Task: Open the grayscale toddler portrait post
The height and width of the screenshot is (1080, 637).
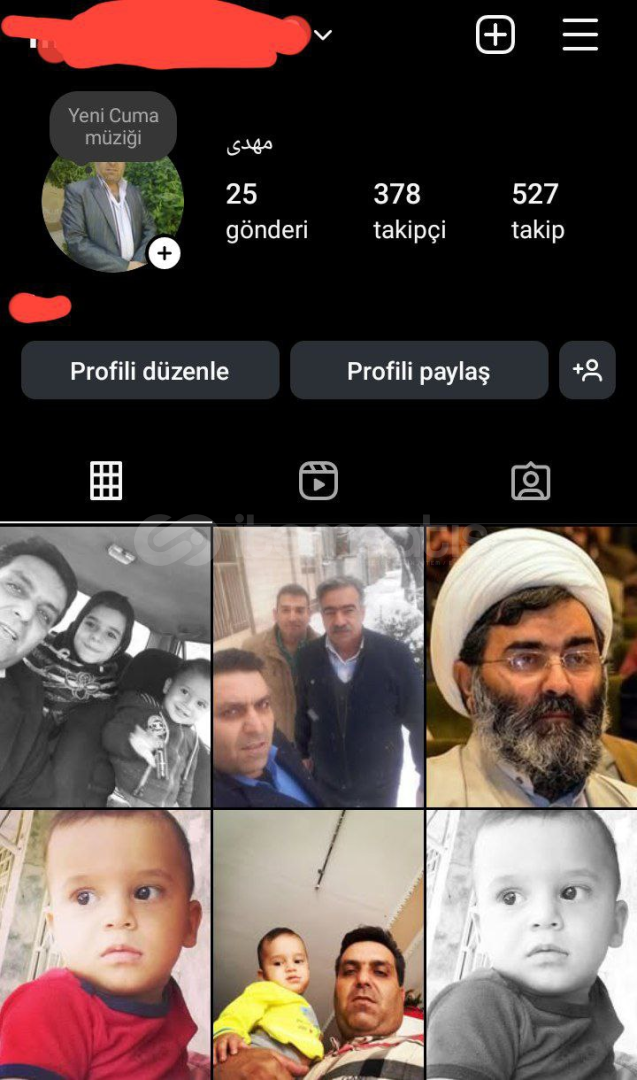Action: point(532,945)
